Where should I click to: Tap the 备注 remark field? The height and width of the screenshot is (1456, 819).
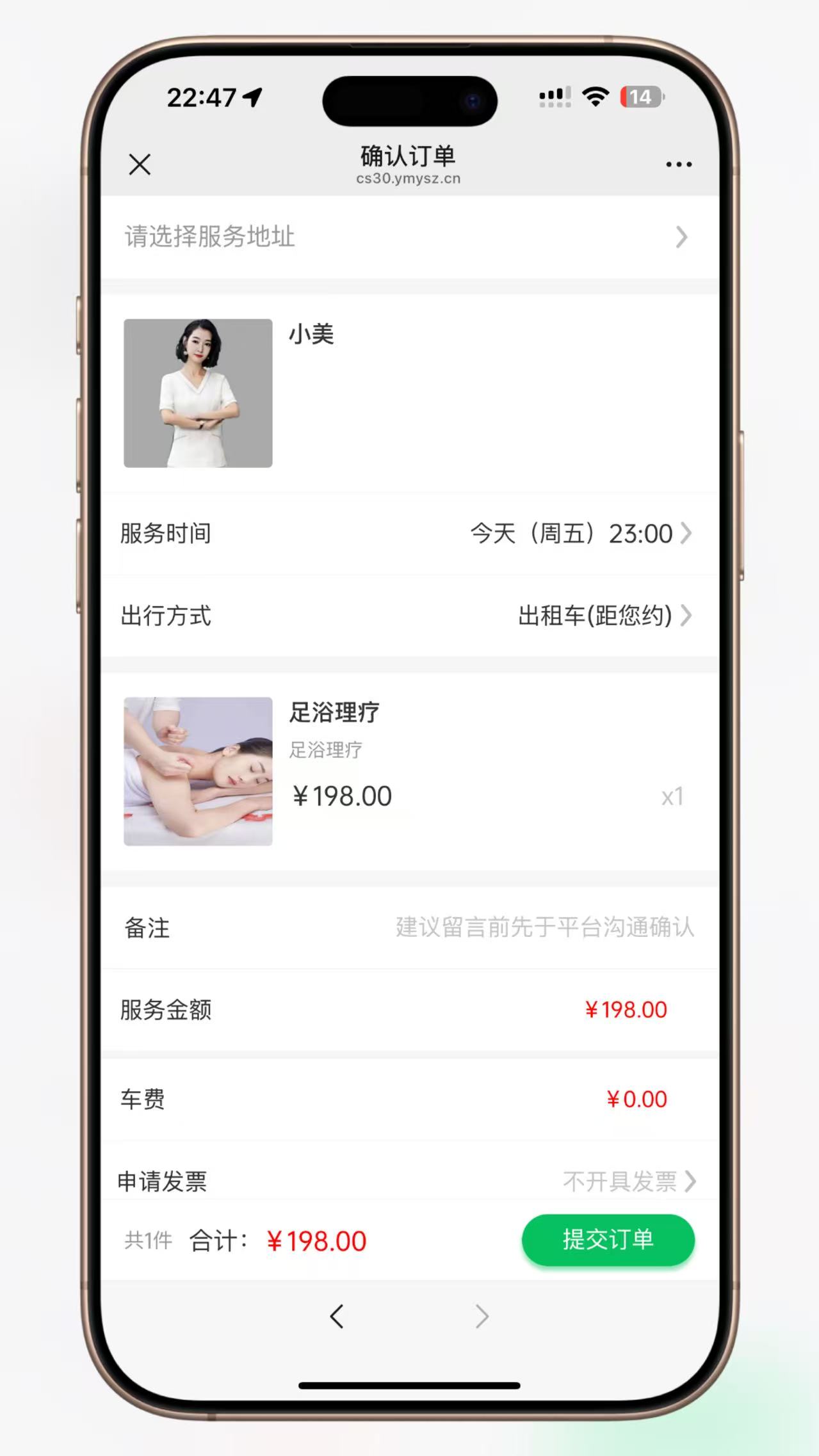544,927
